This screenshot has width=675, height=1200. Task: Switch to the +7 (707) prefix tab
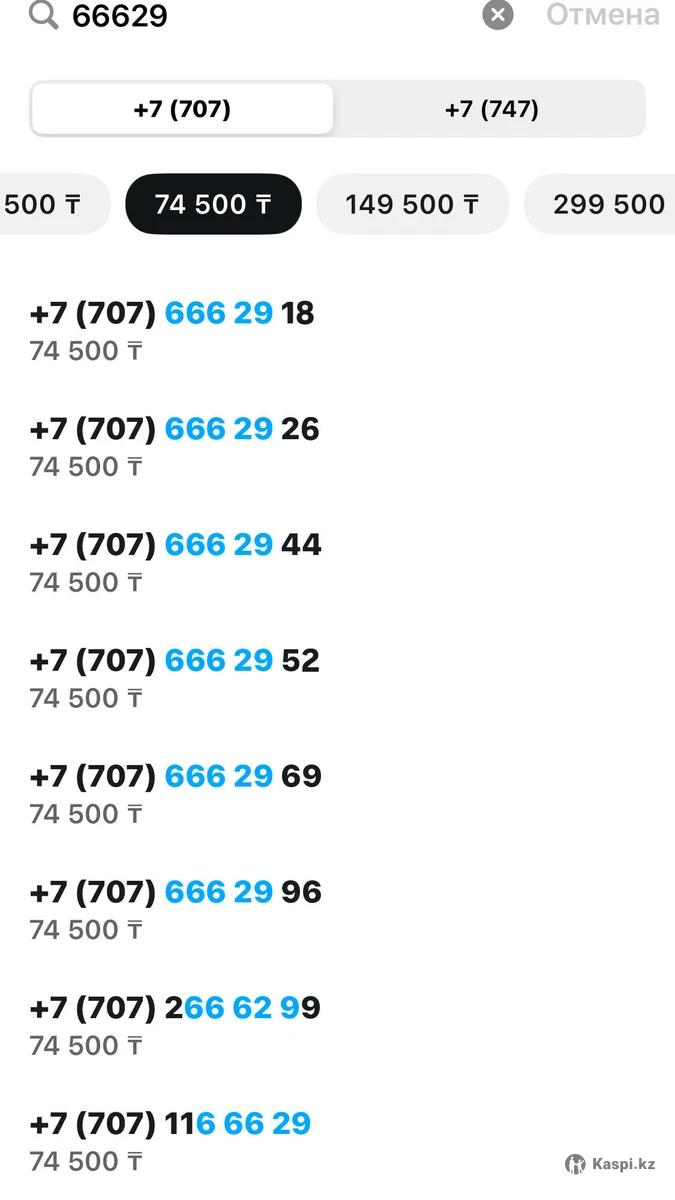point(182,109)
